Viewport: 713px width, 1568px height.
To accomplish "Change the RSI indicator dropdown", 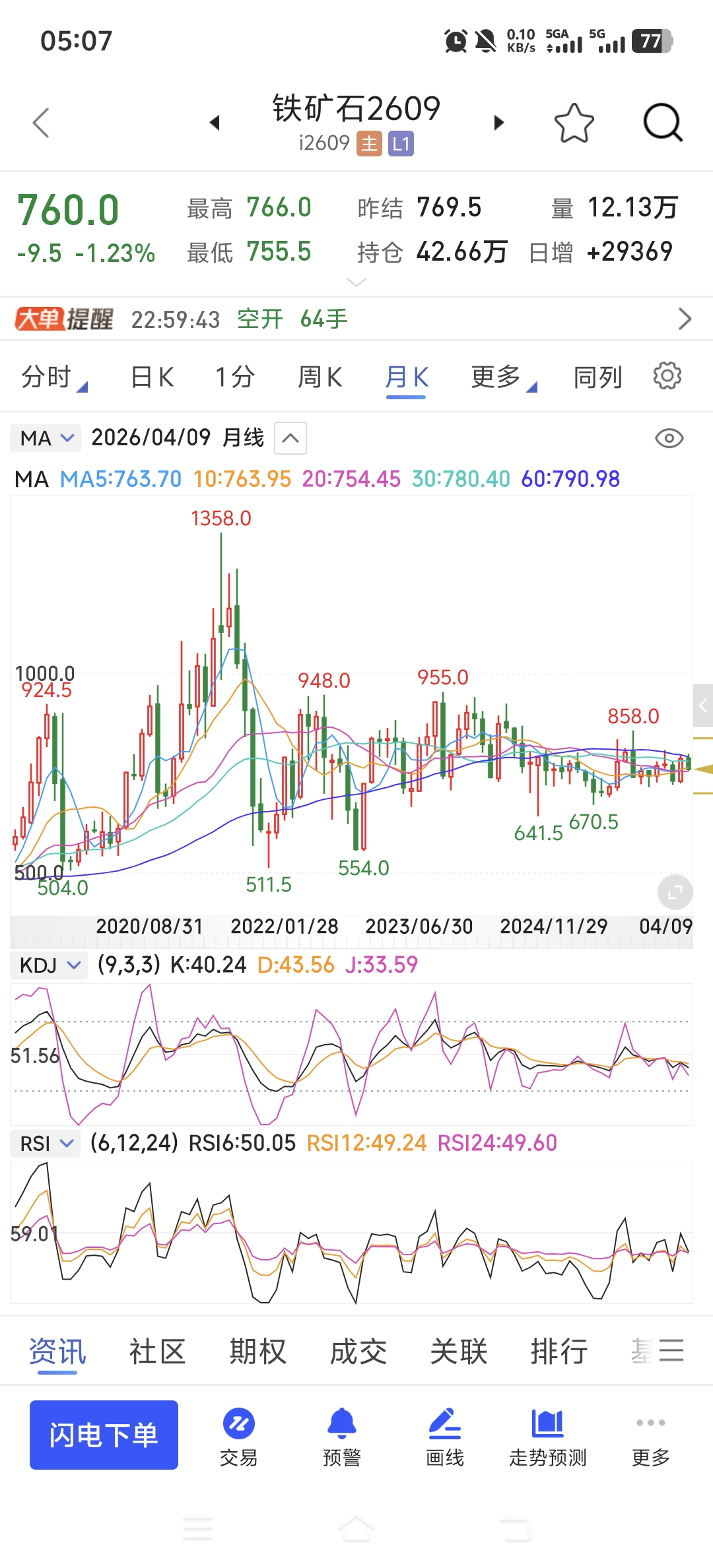I will [45, 1143].
